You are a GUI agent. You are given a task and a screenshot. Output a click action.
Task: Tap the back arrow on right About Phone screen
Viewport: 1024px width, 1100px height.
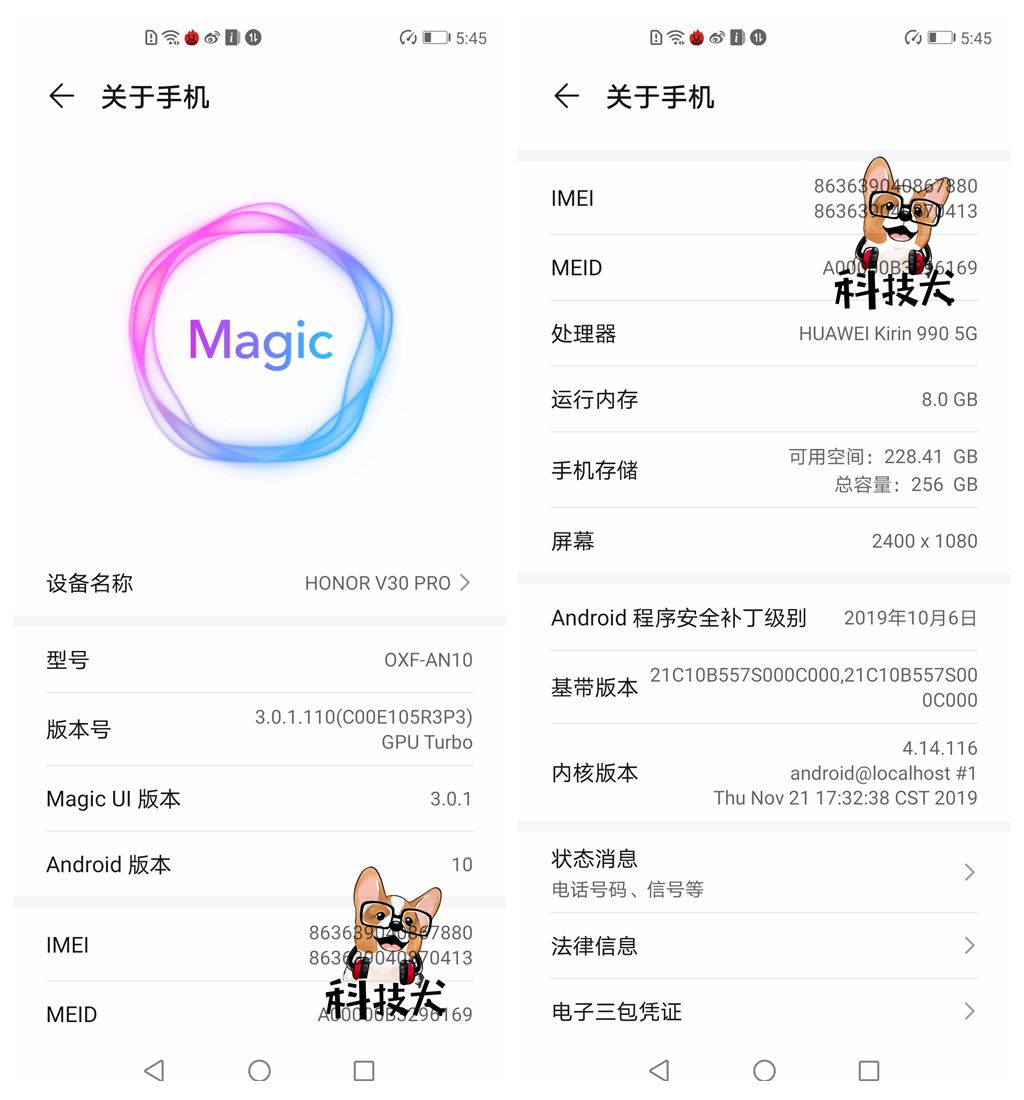coord(566,96)
